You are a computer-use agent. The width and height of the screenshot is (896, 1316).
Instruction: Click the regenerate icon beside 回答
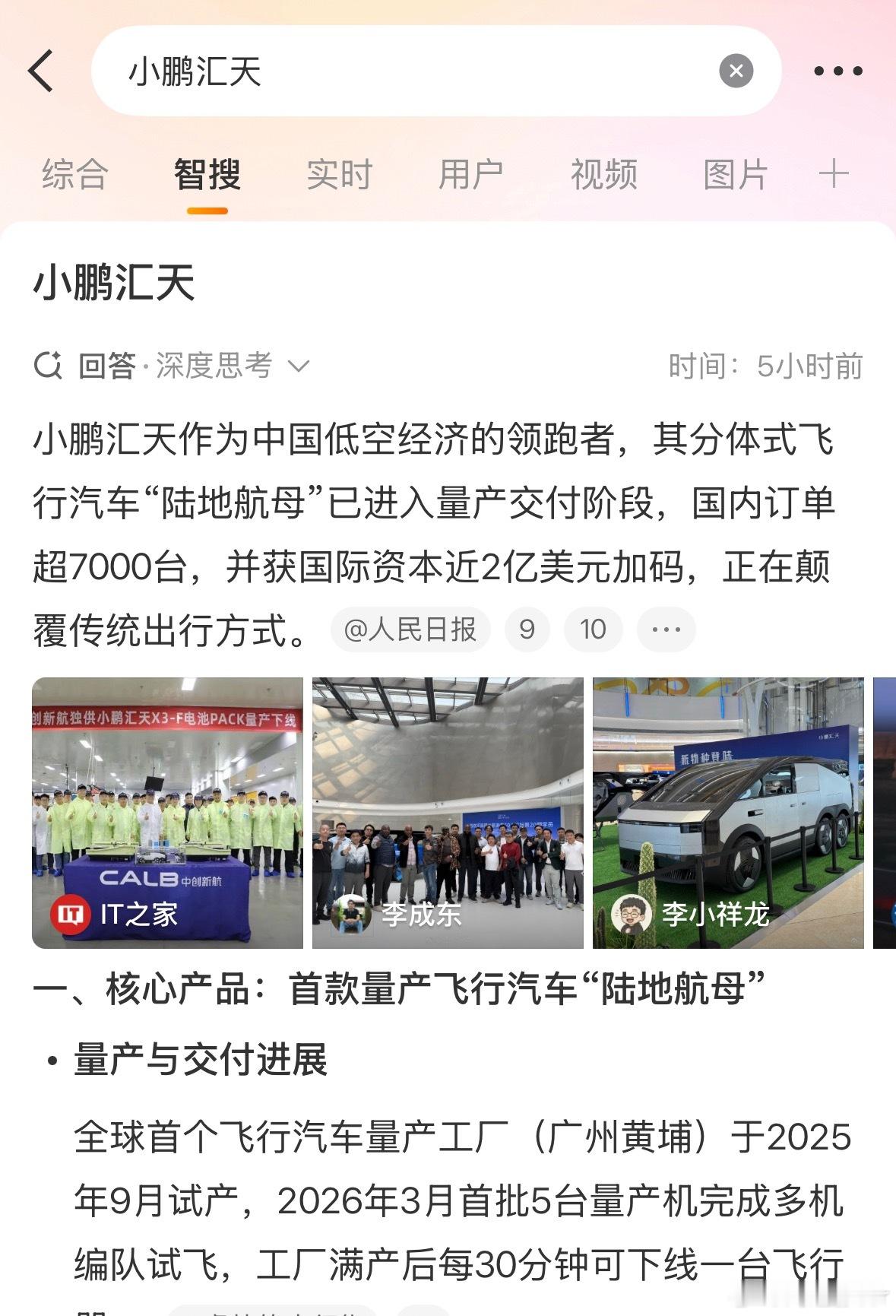coord(49,363)
